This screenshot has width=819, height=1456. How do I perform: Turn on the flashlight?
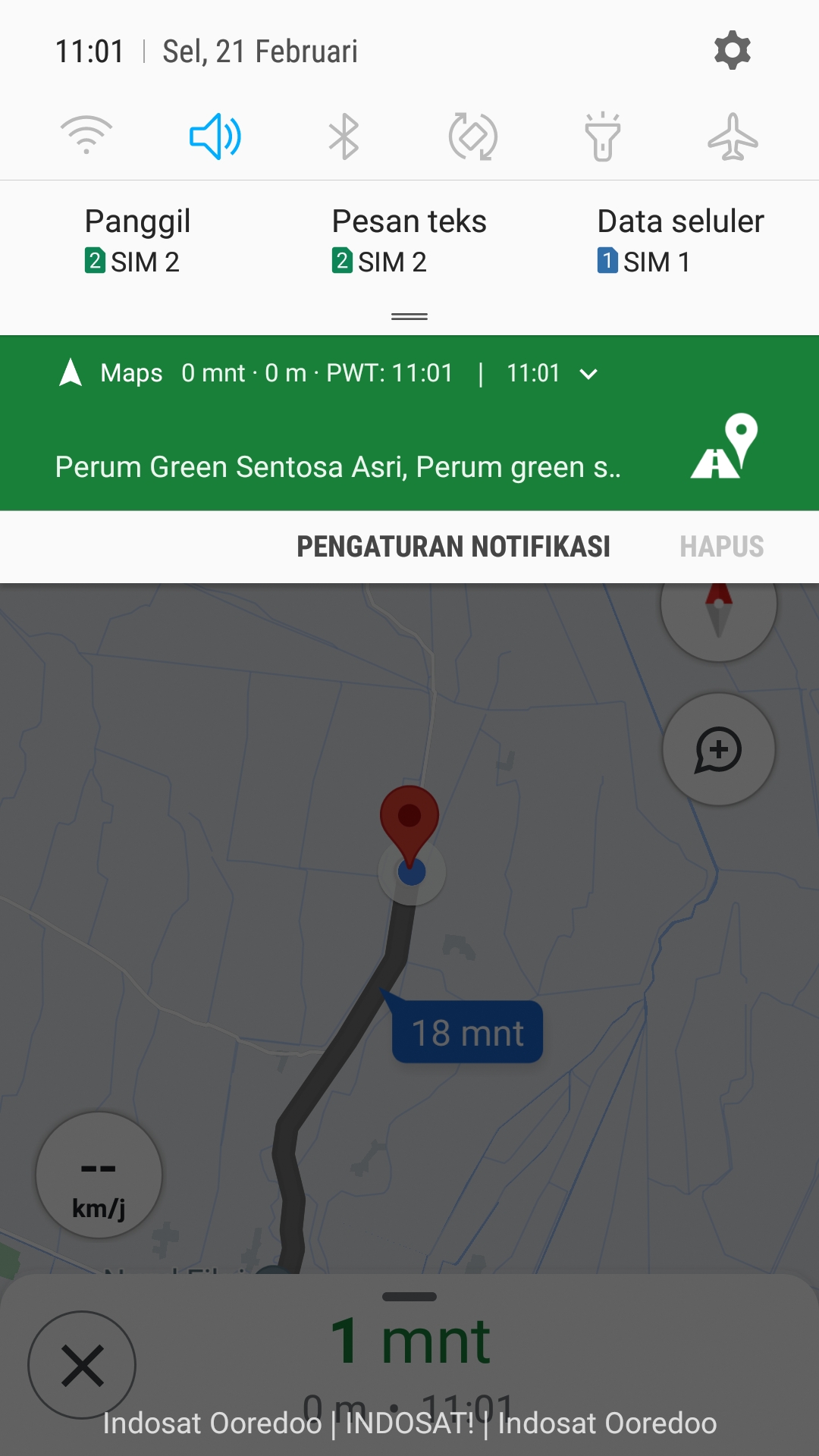click(603, 136)
